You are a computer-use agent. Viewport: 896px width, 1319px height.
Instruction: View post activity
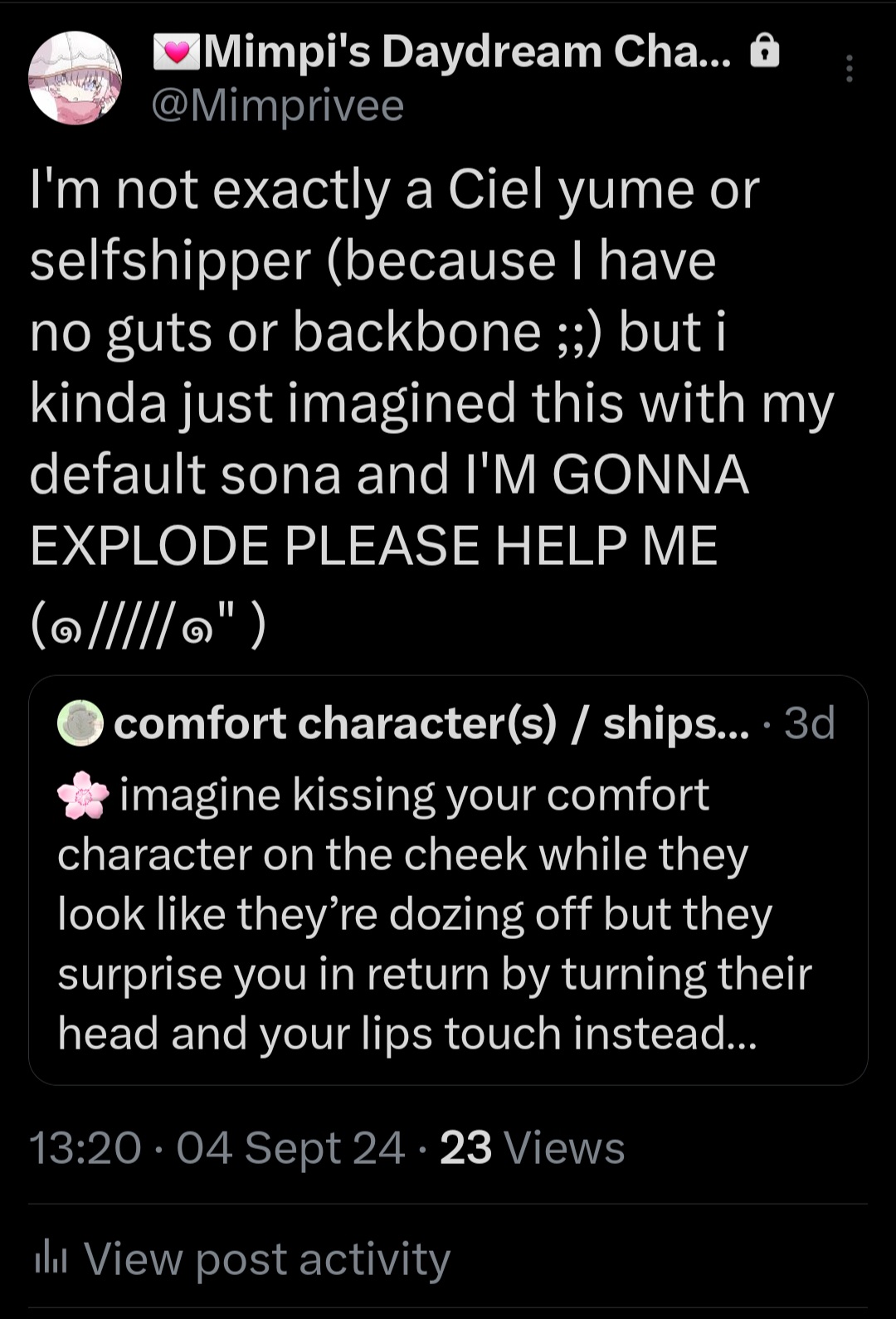(265, 1258)
